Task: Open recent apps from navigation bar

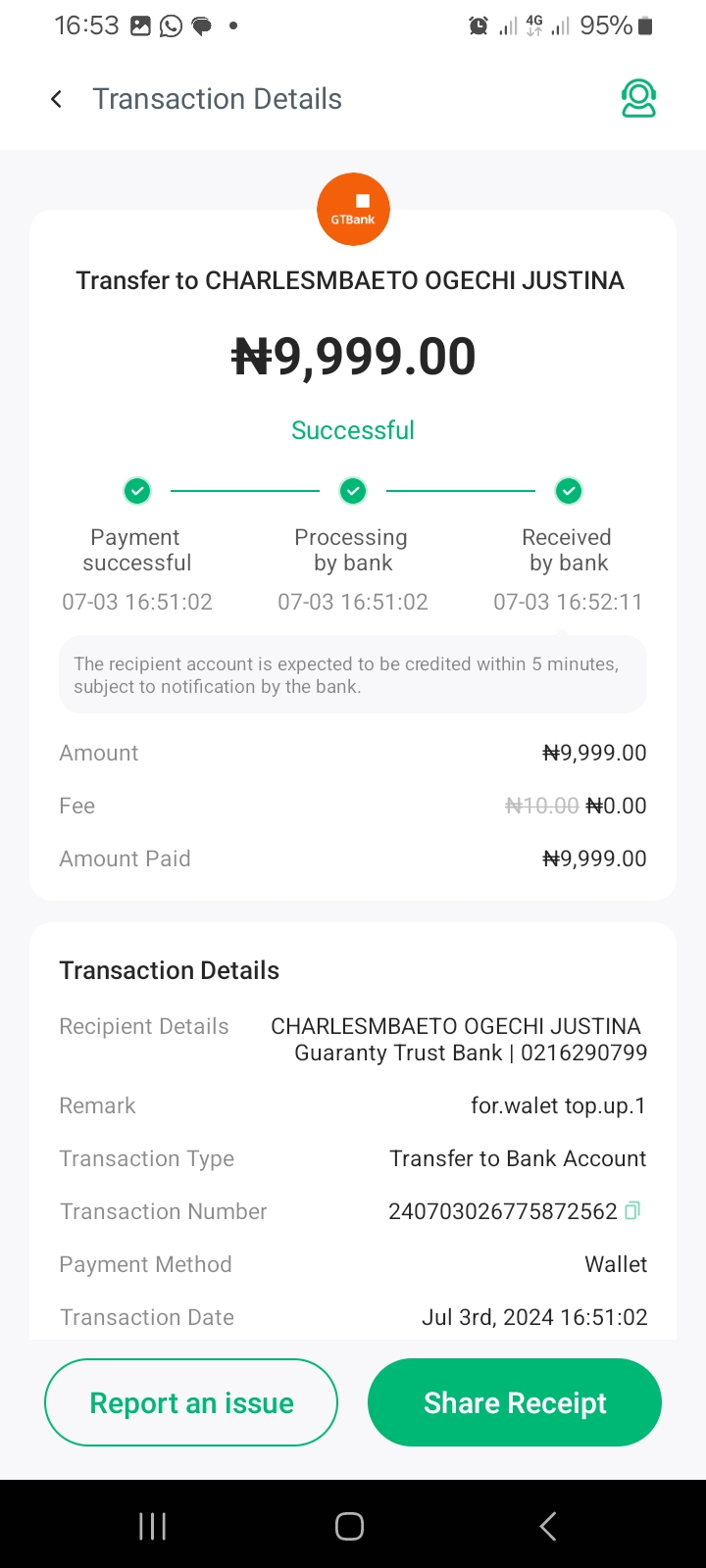Action: coord(152,1526)
